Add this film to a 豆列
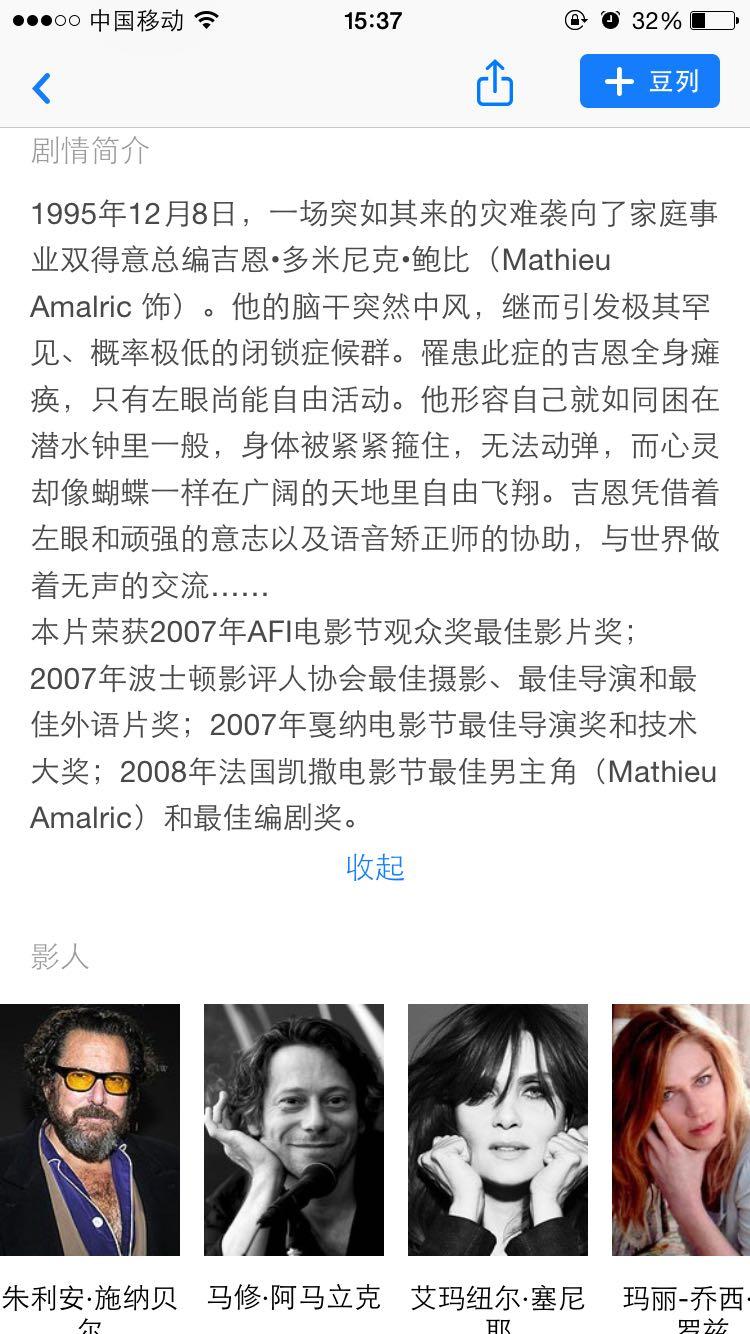 [x=649, y=82]
